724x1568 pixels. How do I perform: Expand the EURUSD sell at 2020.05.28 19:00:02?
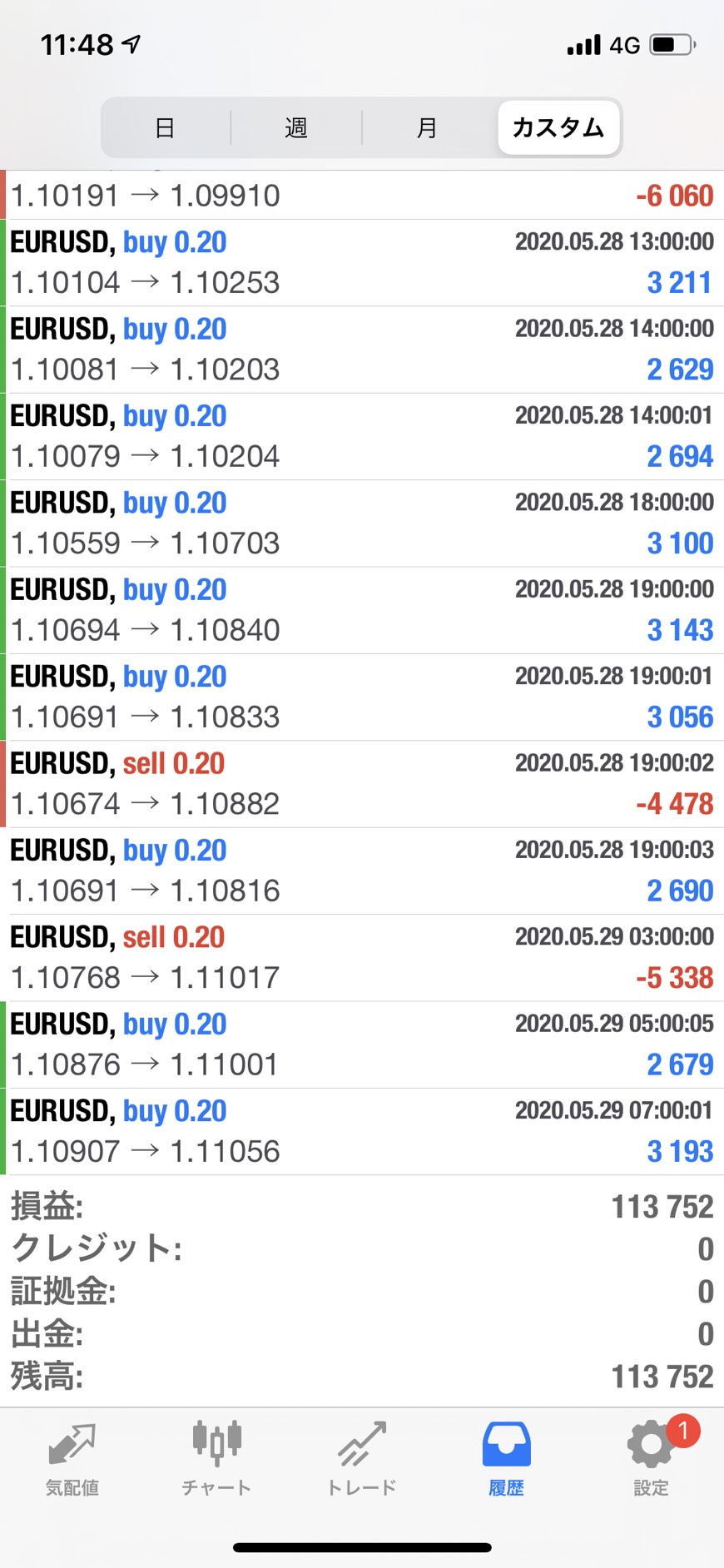[x=362, y=784]
